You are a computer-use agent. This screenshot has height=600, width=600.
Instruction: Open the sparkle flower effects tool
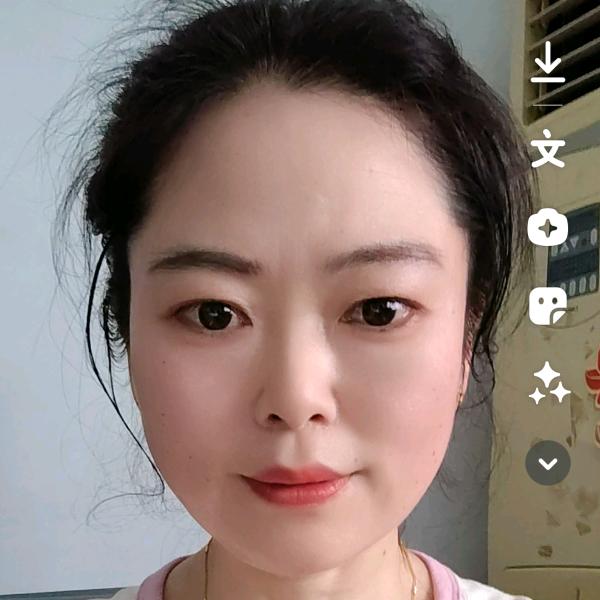click(548, 227)
